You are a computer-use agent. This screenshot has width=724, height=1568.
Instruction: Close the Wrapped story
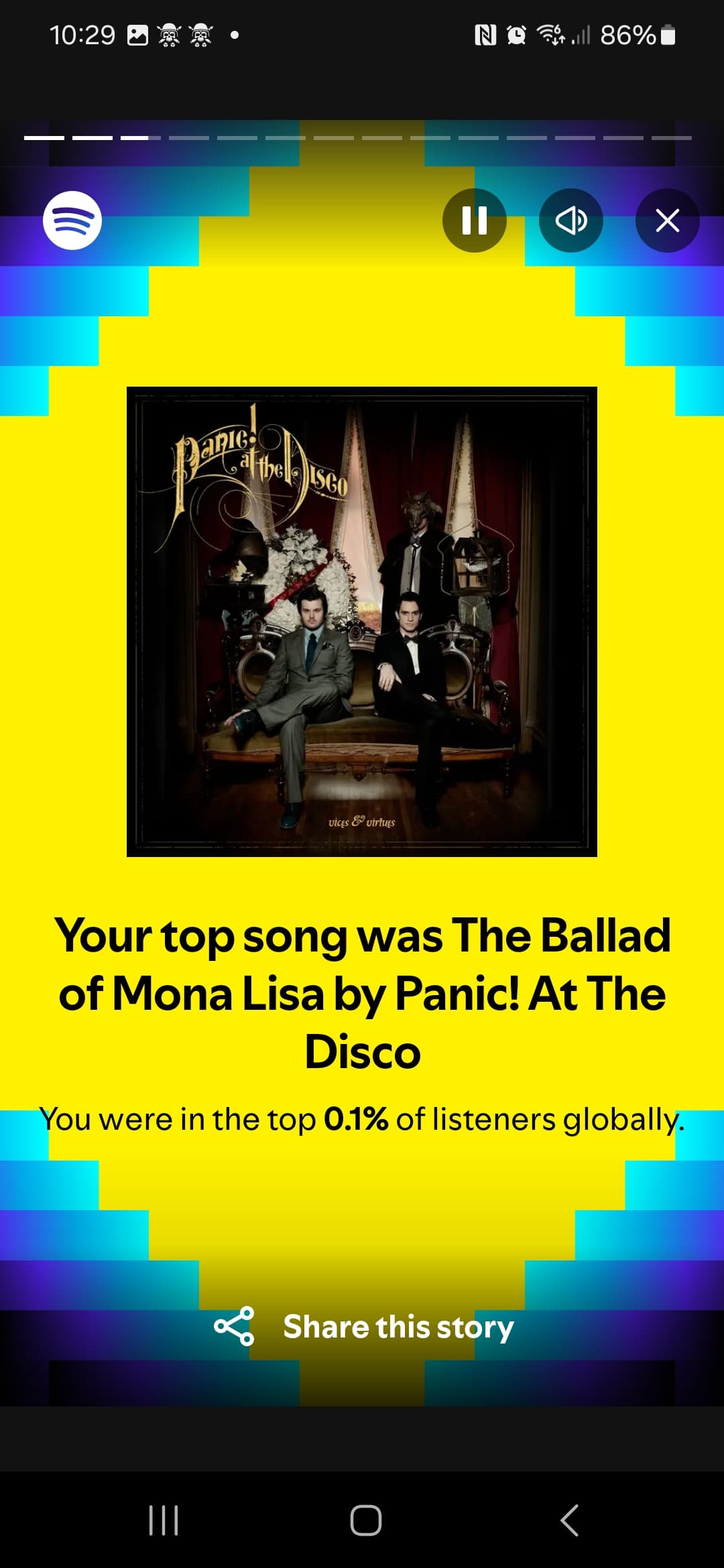pos(667,220)
